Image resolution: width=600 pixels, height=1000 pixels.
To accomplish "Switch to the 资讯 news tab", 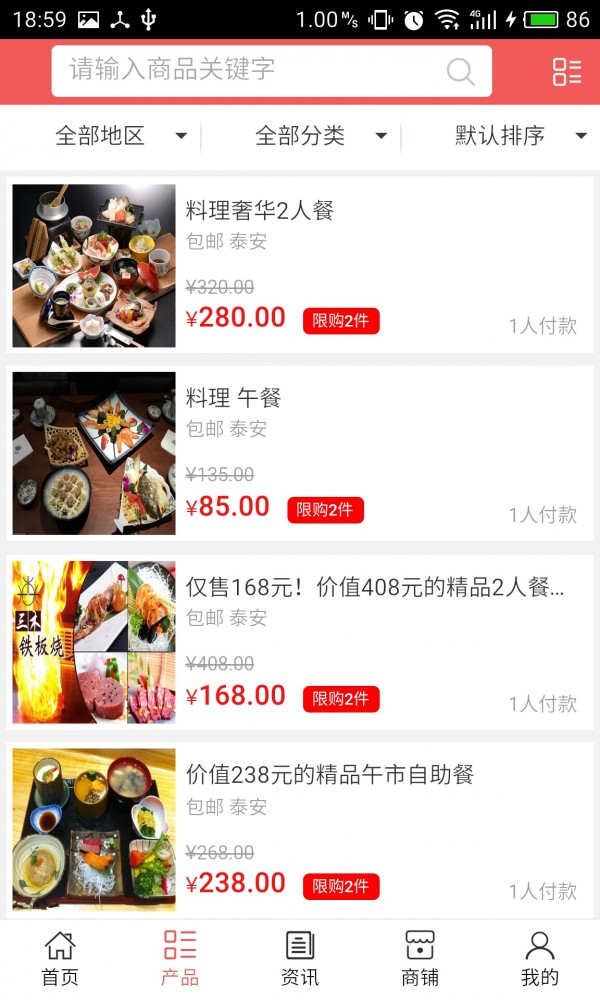I will [x=300, y=958].
